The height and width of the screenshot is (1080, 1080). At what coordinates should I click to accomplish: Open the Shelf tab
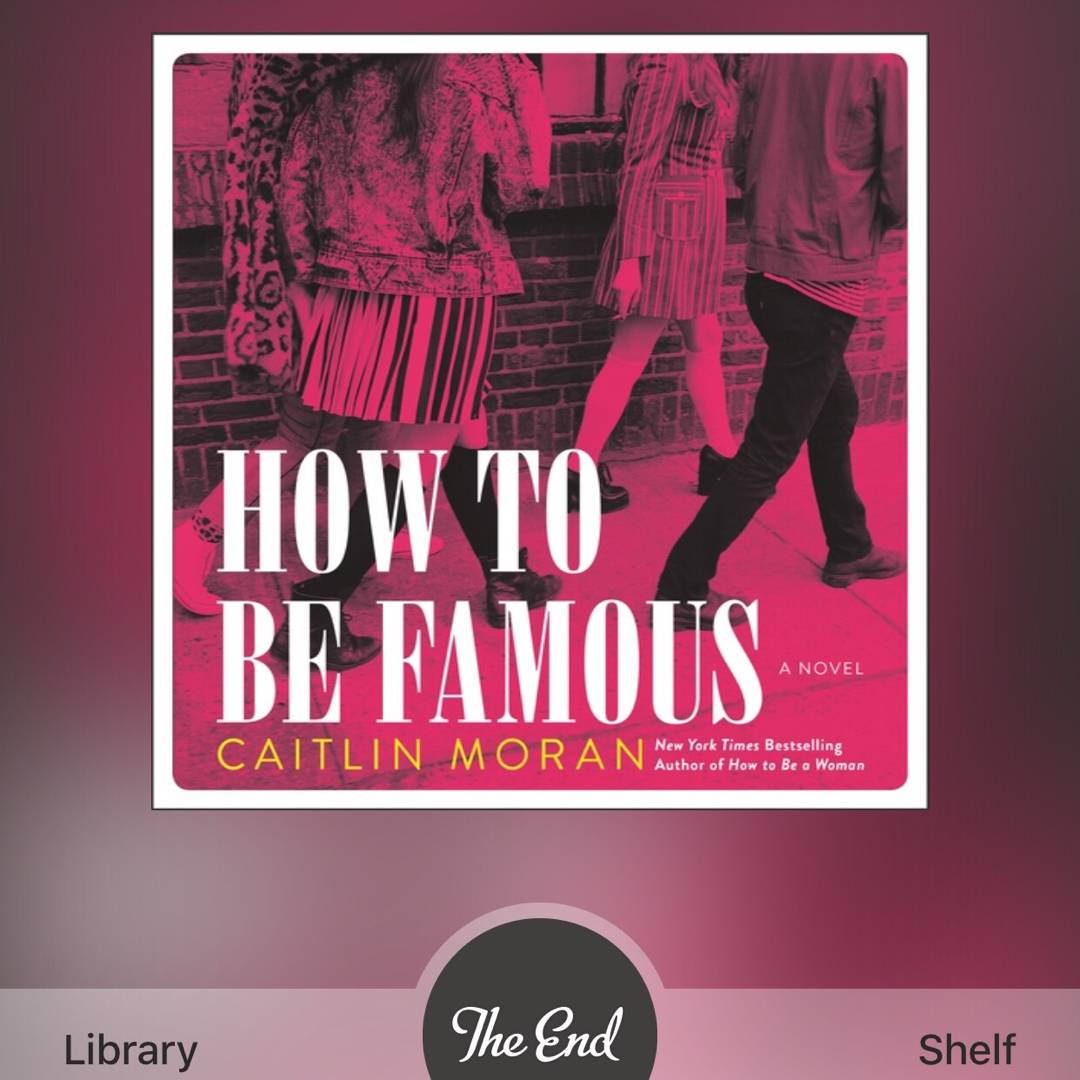click(x=966, y=1050)
